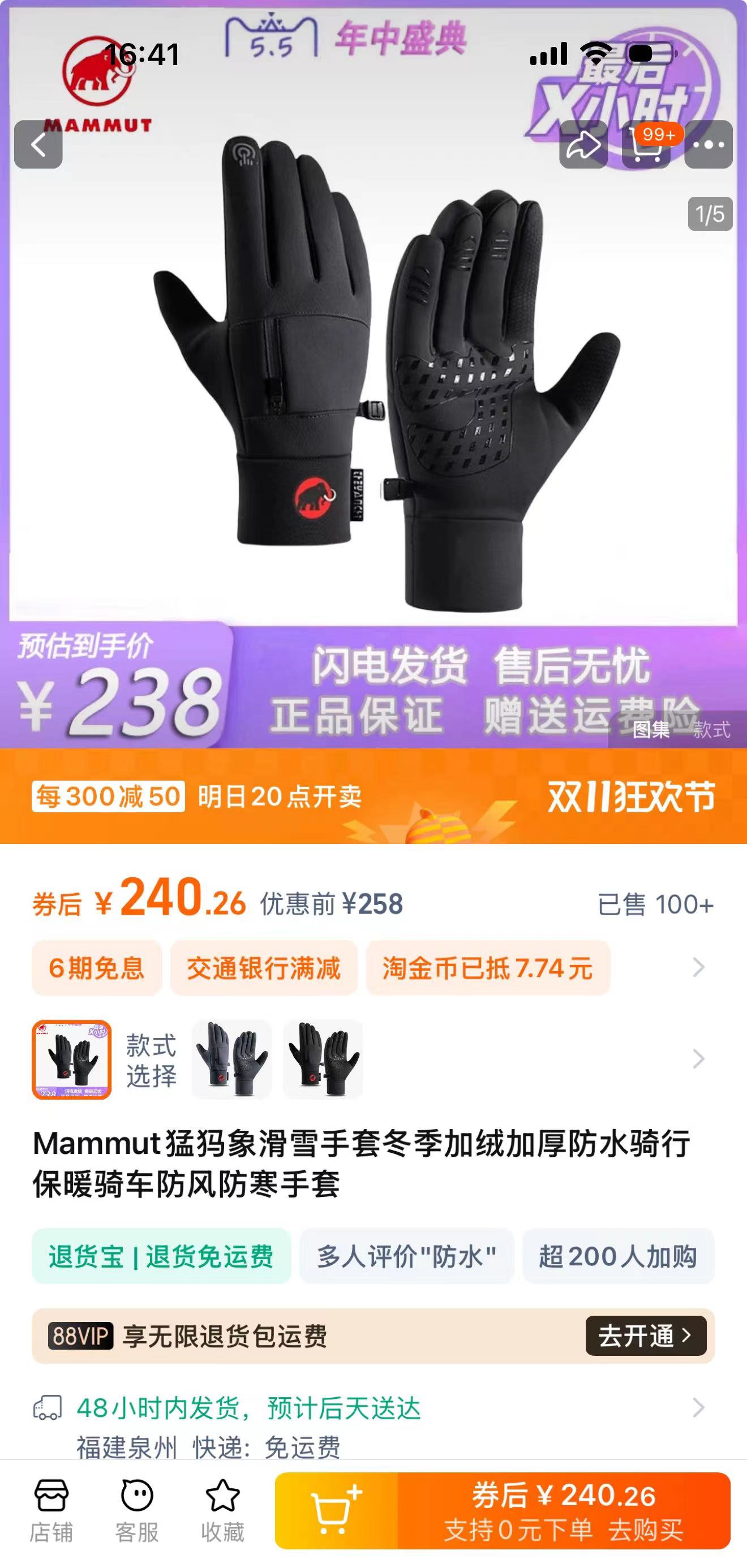Open the 退货宝 free return info

click(161, 1256)
